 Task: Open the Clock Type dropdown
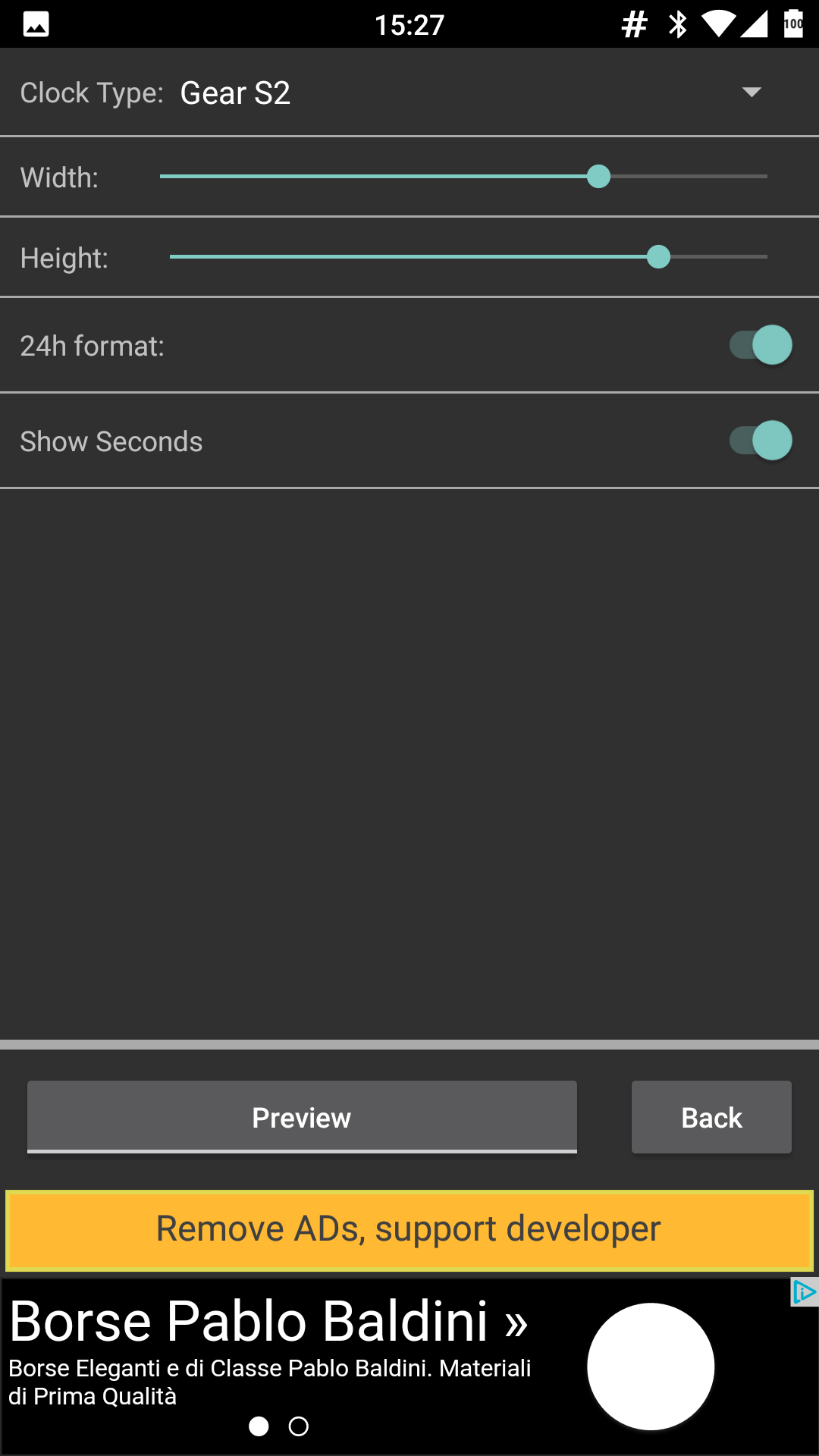pos(470,93)
